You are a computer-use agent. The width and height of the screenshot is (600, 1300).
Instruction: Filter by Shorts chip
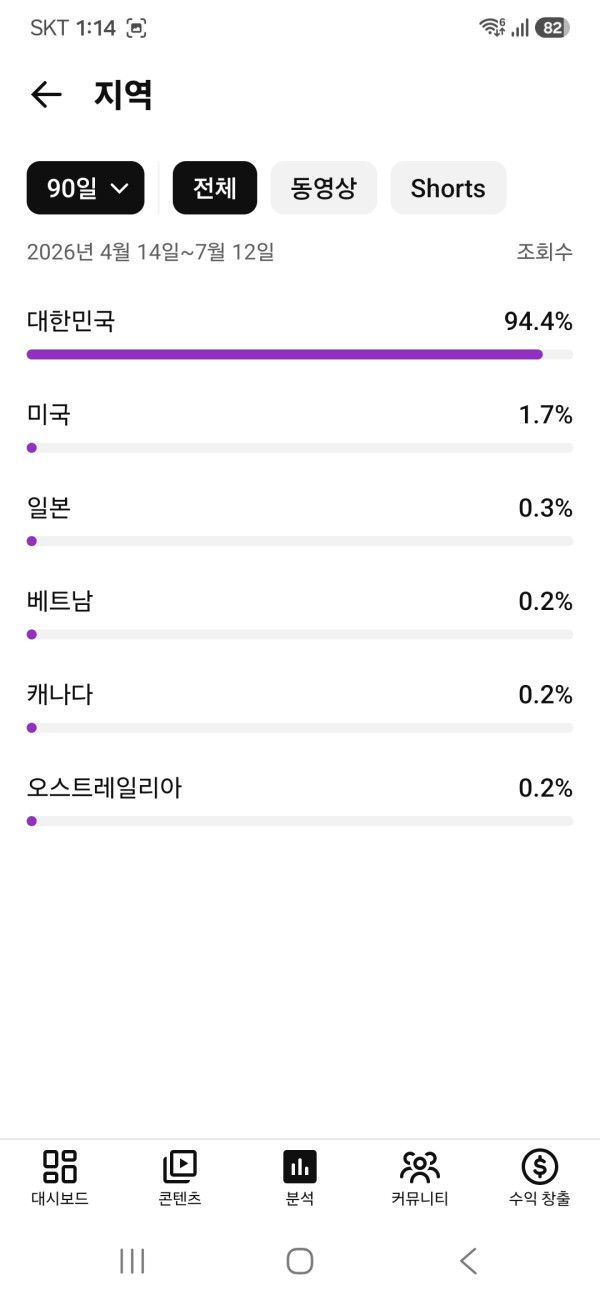[x=448, y=188]
